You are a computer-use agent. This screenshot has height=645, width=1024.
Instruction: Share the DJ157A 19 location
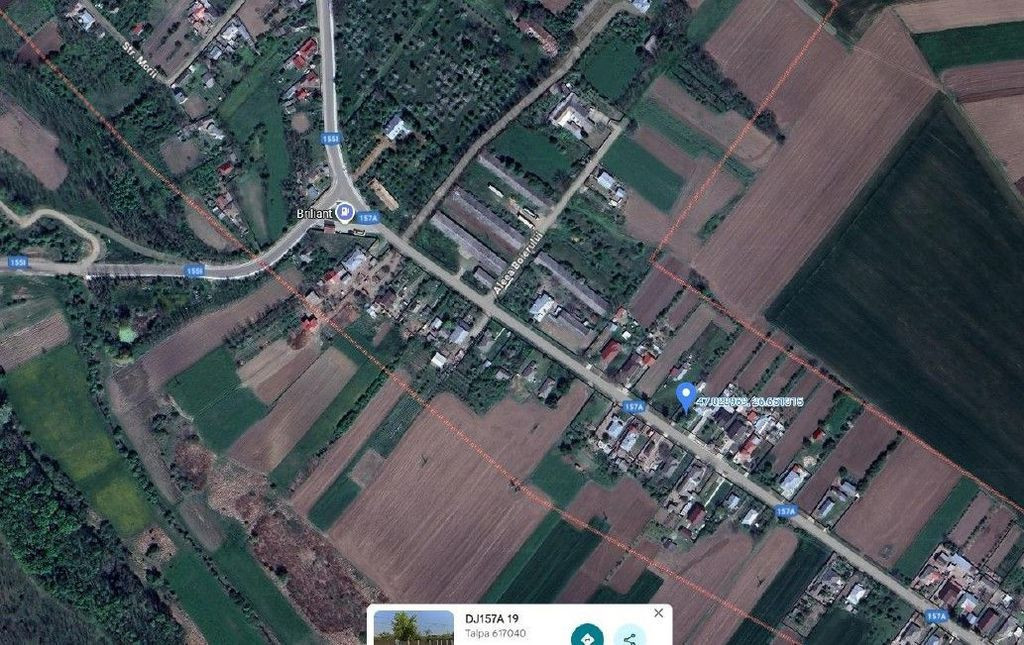pyautogui.click(x=629, y=637)
